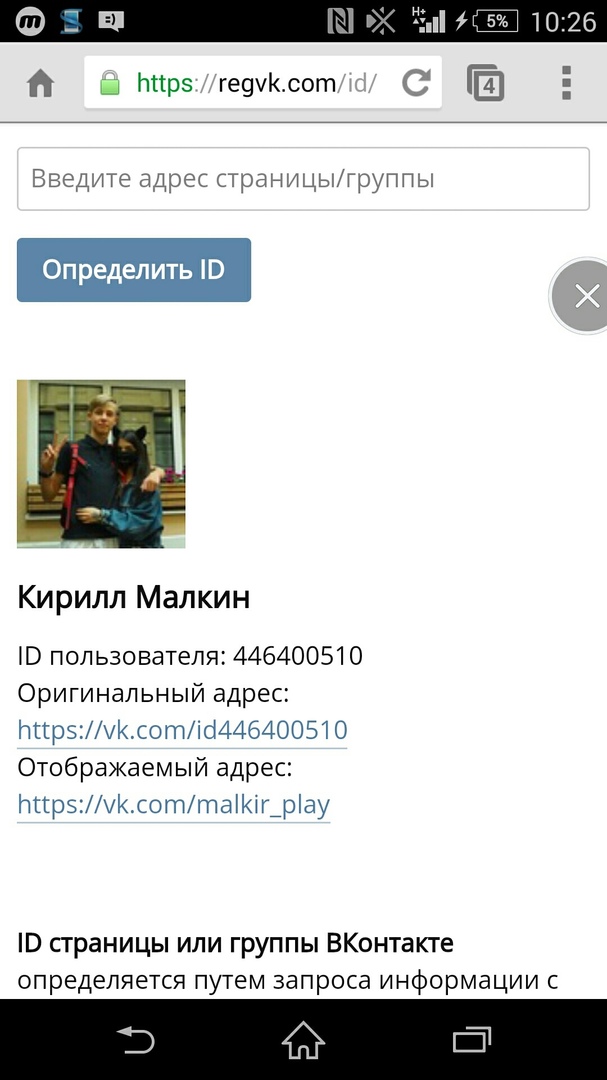Tap the Определить ID button
The height and width of the screenshot is (1080, 607).
point(133,270)
